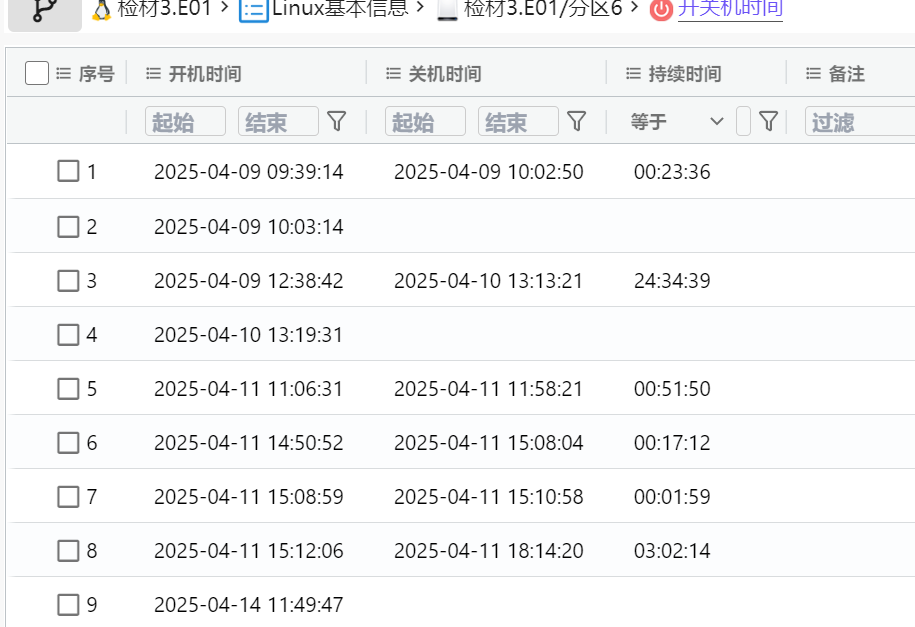Image resolution: width=915 pixels, height=627 pixels.
Task: Select row 9 checkbox
Action: (68, 605)
